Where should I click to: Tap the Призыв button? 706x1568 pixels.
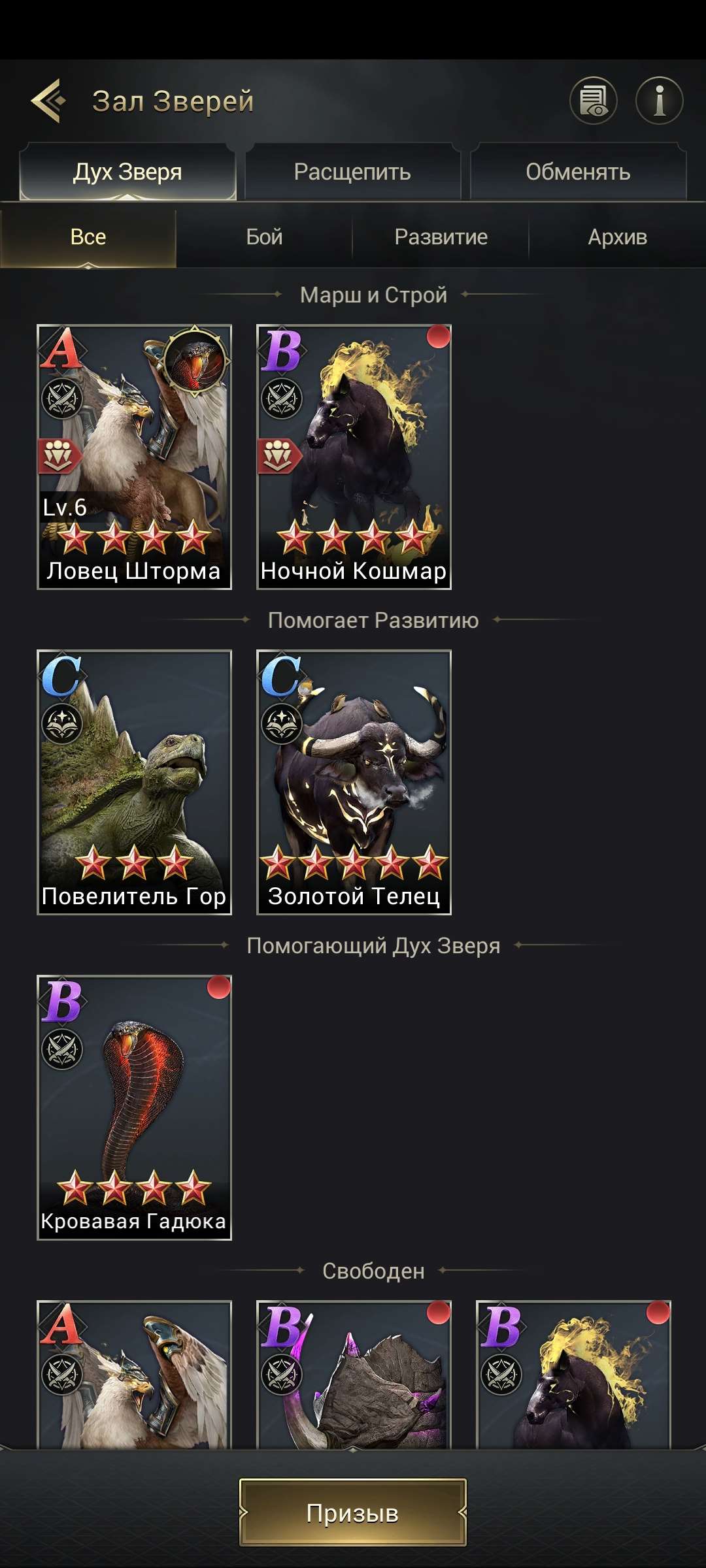click(x=353, y=1512)
